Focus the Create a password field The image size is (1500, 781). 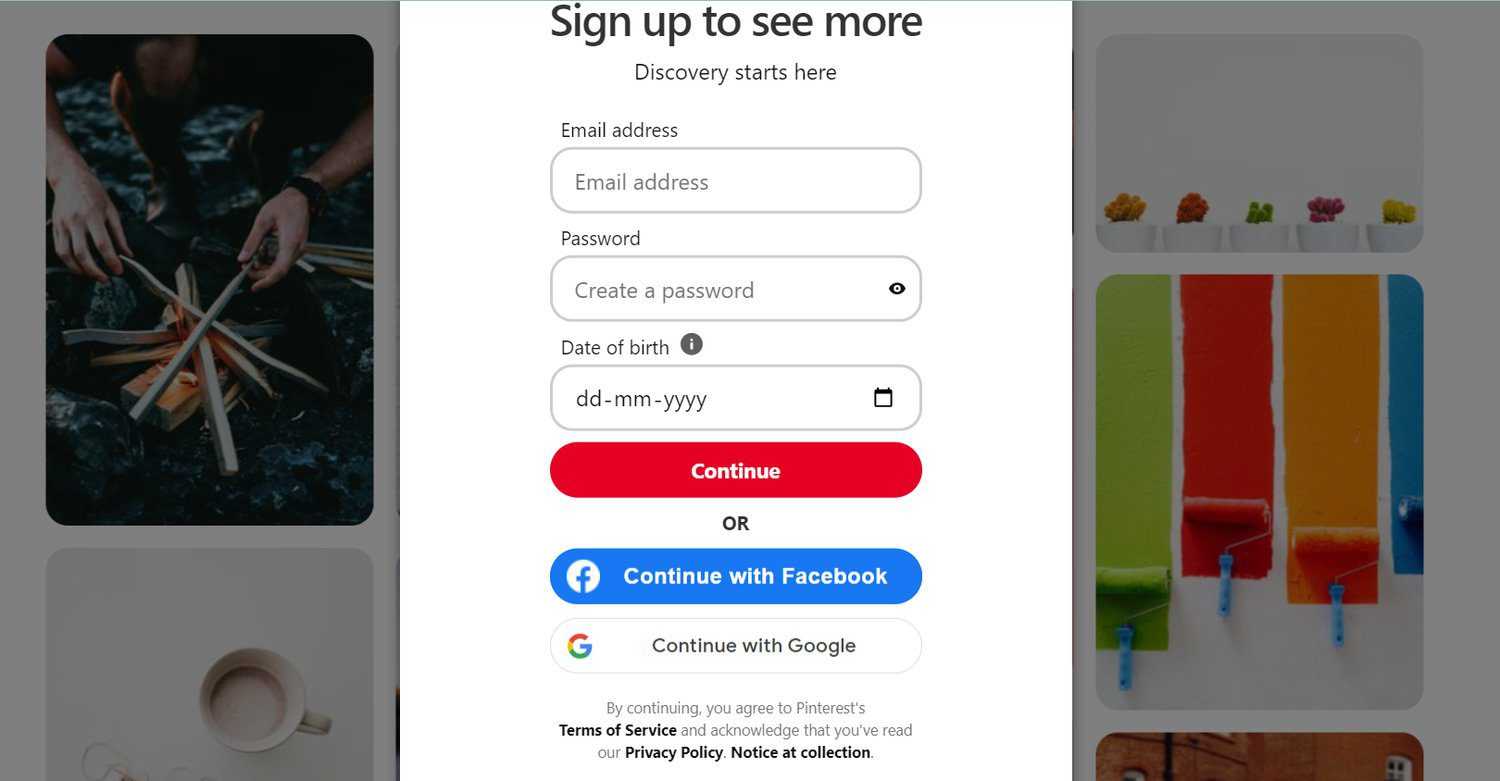pyautogui.click(x=715, y=290)
